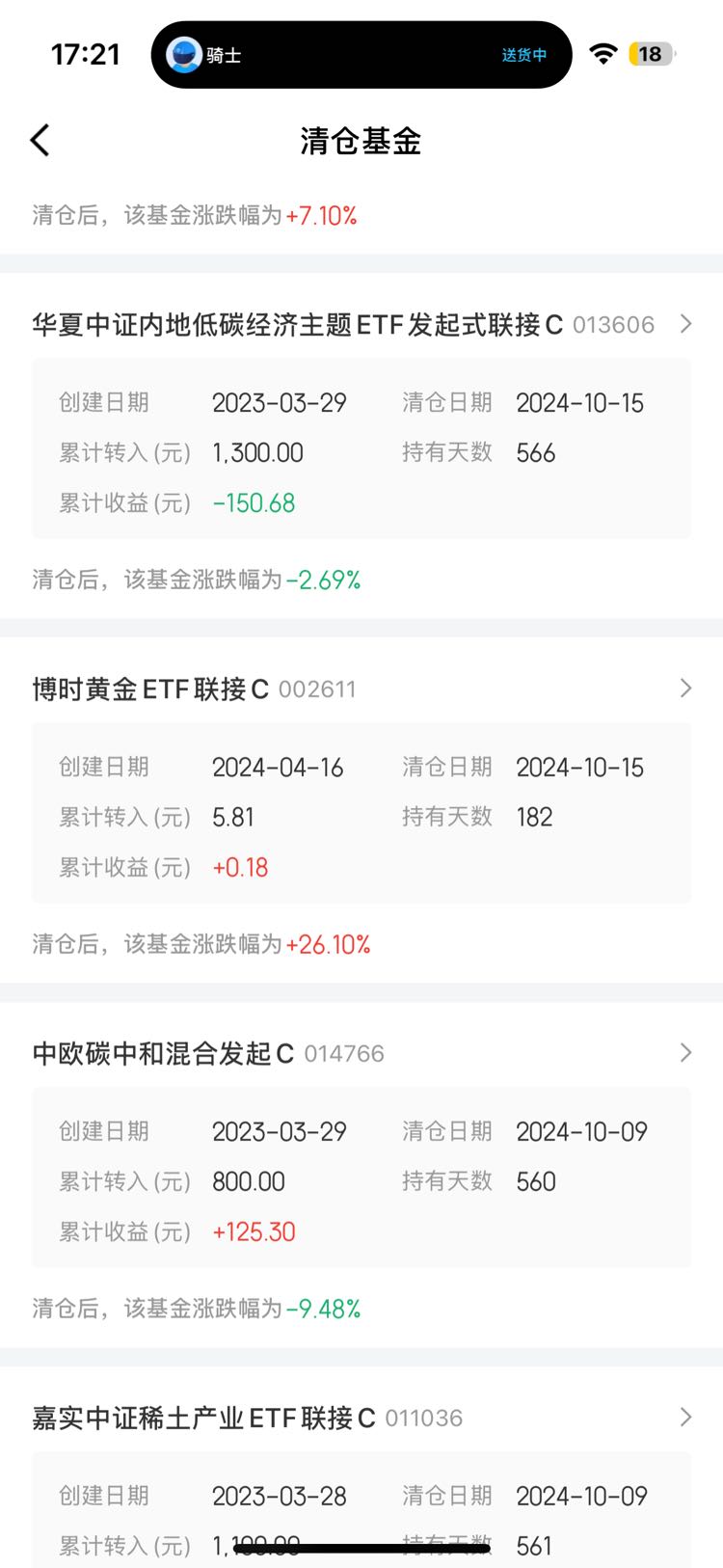The height and width of the screenshot is (1568, 723).
Task: Open the 中欧碳中和混合发起C fund details
Action: [361, 1053]
